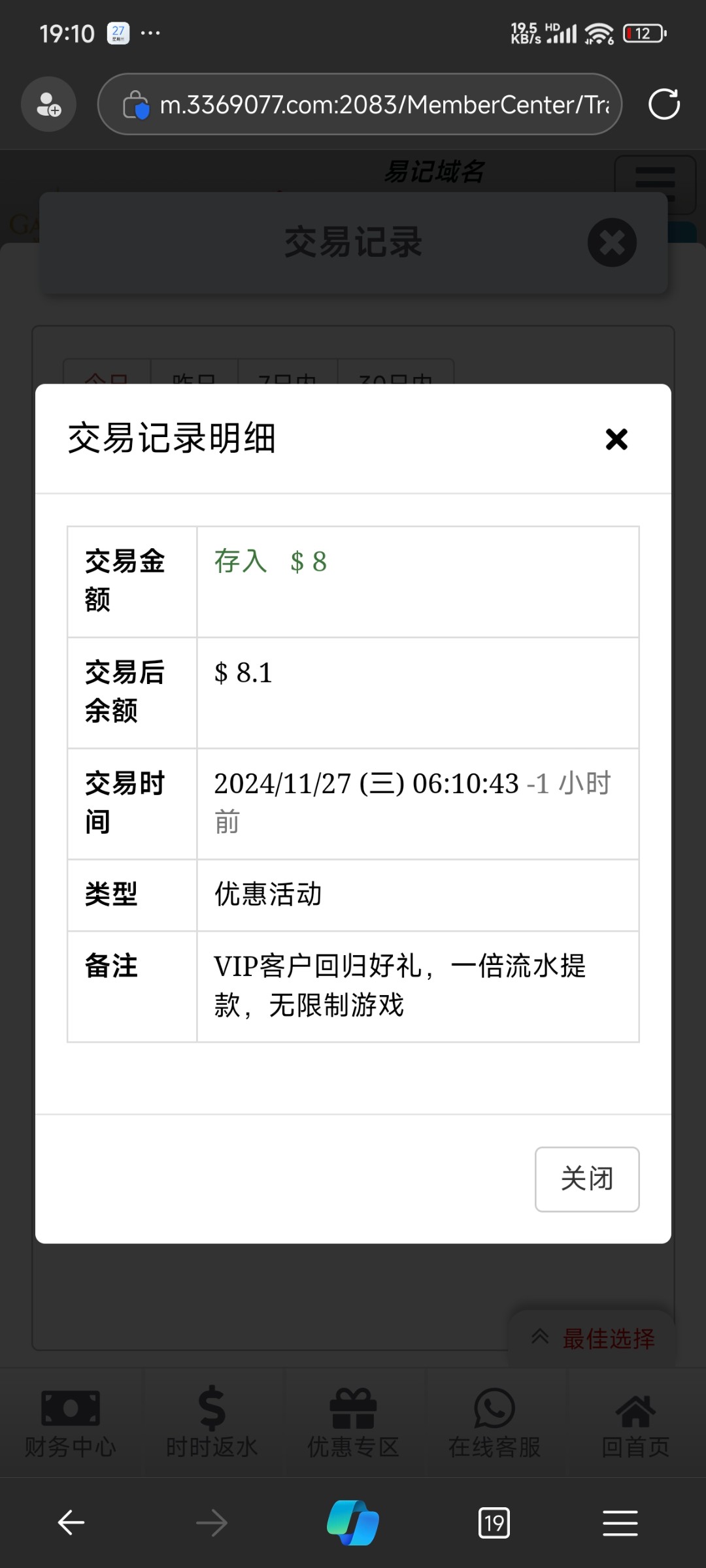Tap the 关闭 button
Screen dimensions: 706x1568
(586, 1179)
